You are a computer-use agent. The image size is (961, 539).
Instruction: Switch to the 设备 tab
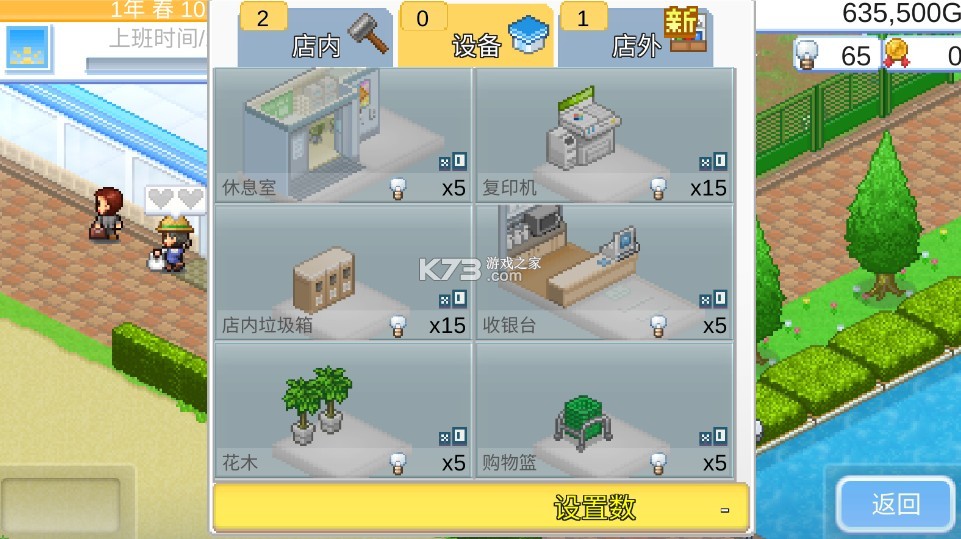pos(476,40)
